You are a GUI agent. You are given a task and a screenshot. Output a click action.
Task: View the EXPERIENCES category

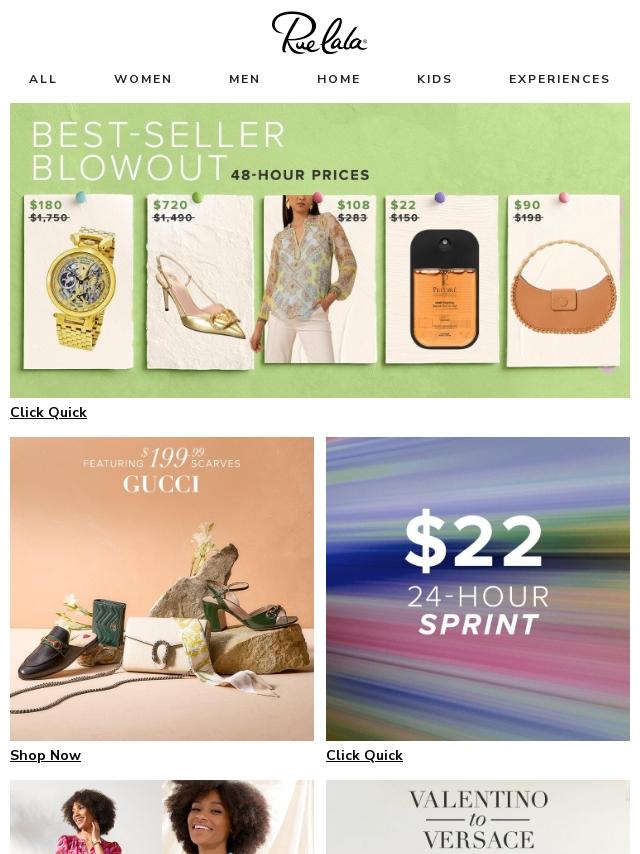(x=559, y=79)
